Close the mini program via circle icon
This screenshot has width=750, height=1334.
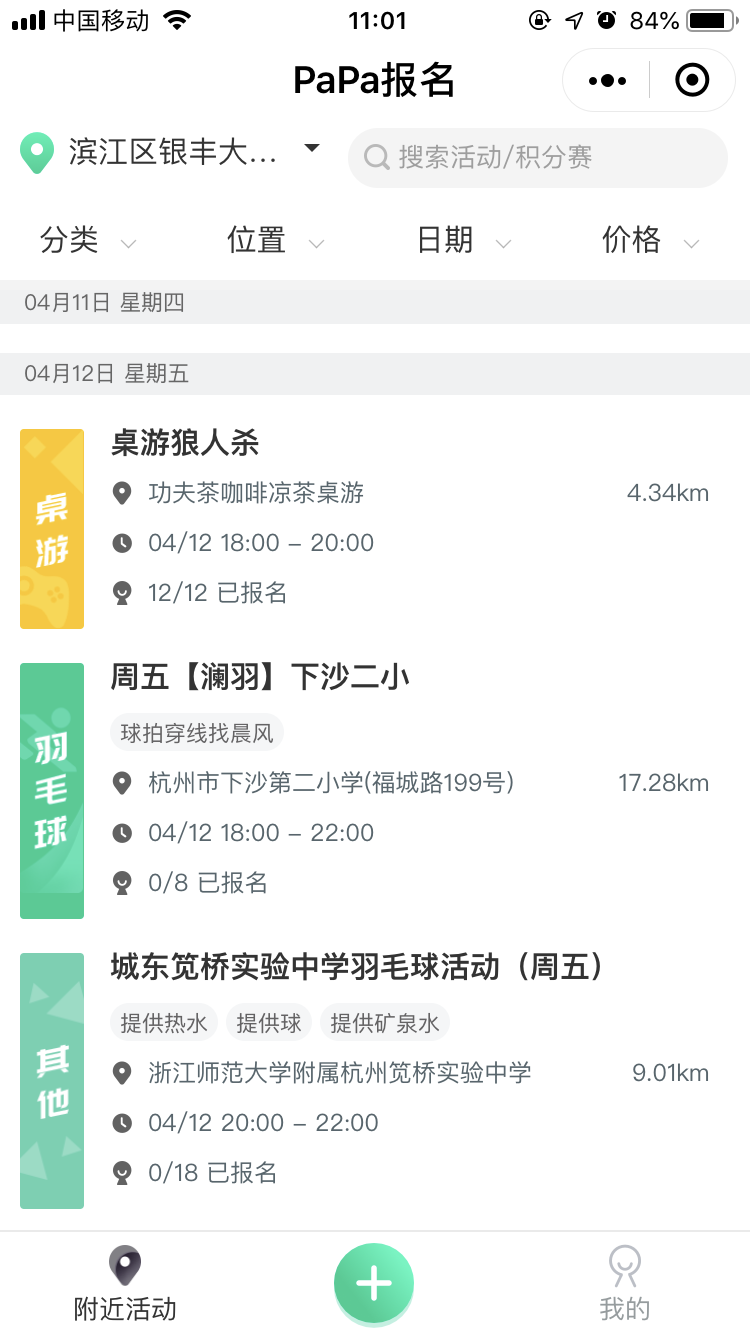(x=692, y=80)
